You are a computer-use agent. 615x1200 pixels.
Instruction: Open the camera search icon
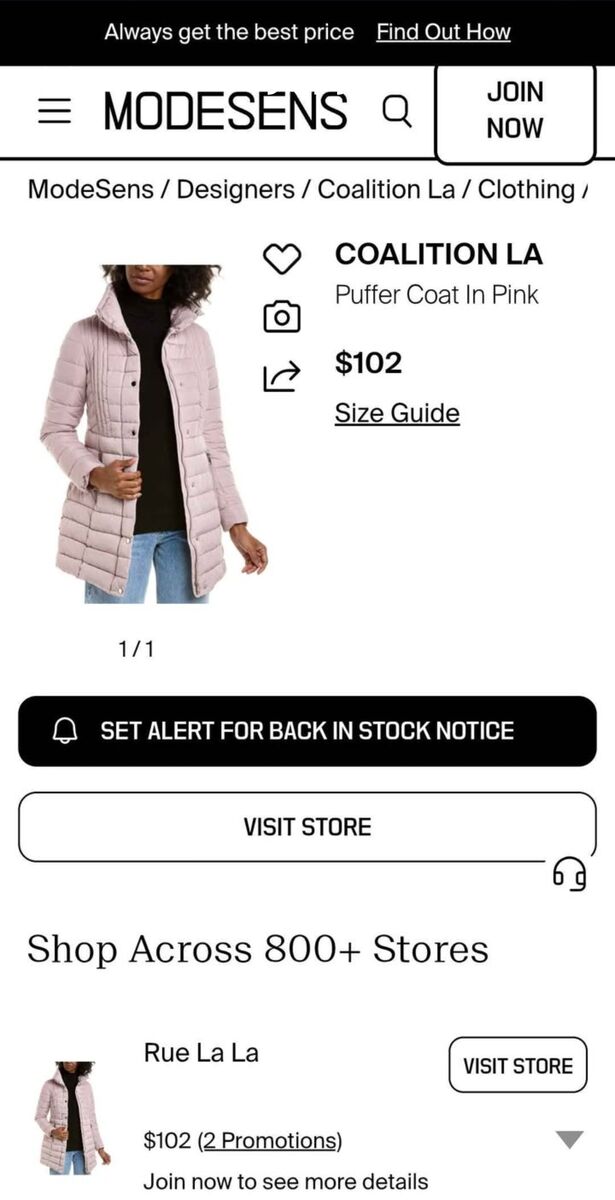click(x=281, y=317)
